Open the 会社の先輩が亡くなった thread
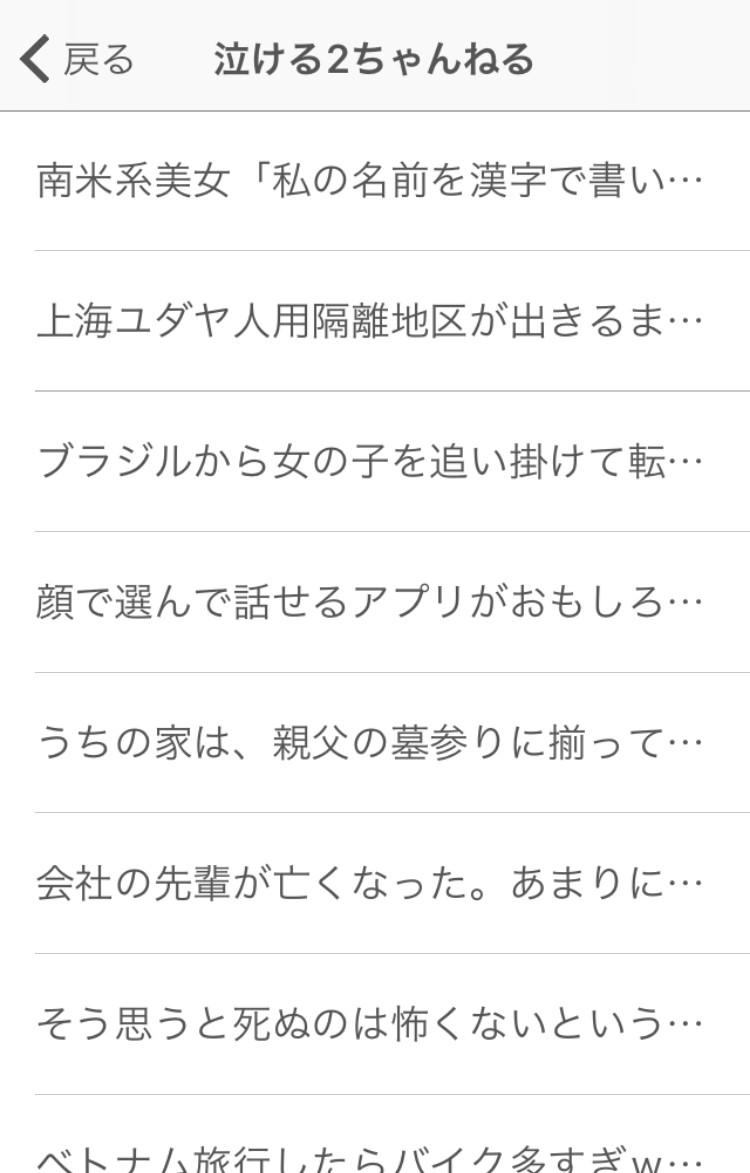750x1173 pixels. pyautogui.click(x=370, y=884)
